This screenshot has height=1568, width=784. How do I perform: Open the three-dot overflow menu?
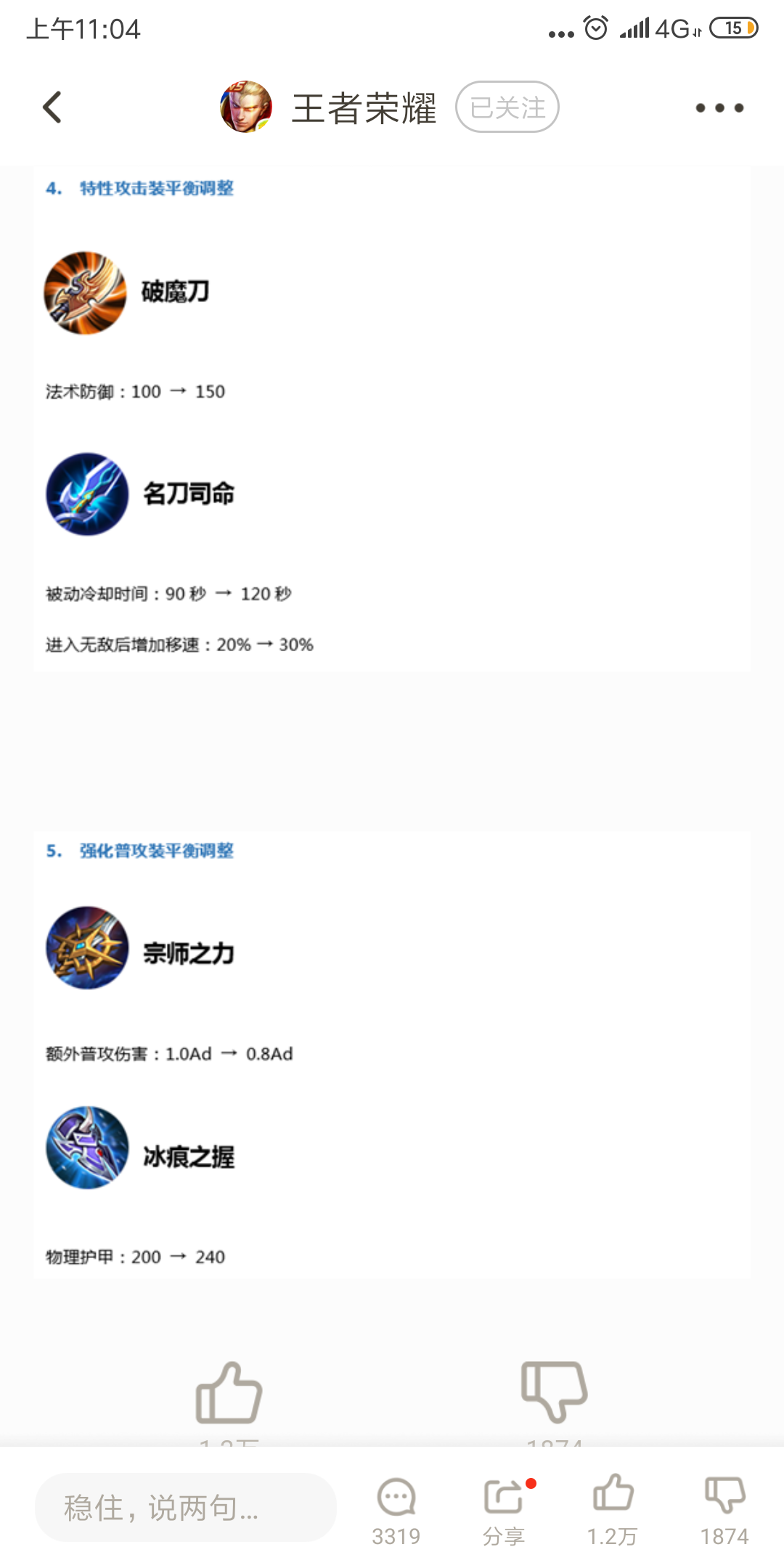tap(719, 107)
